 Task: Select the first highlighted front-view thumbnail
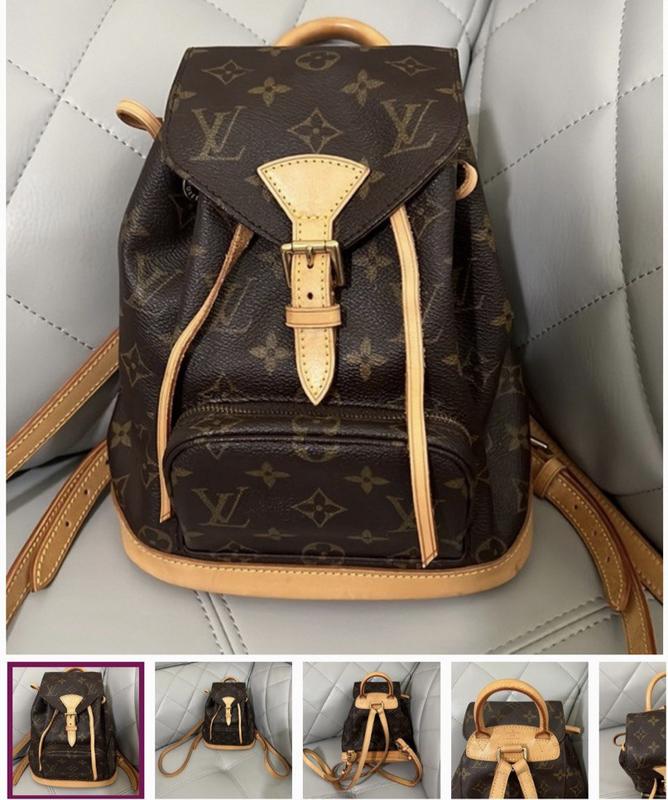click(x=77, y=729)
